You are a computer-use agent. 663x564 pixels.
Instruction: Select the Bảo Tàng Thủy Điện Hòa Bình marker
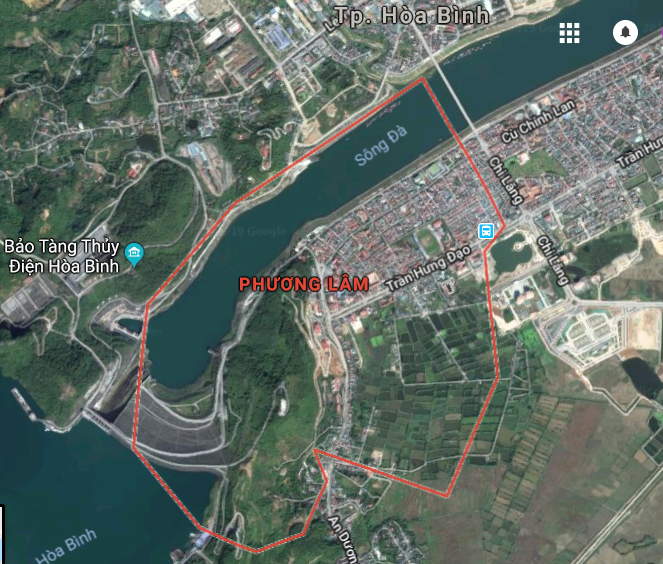tap(134, 250)
